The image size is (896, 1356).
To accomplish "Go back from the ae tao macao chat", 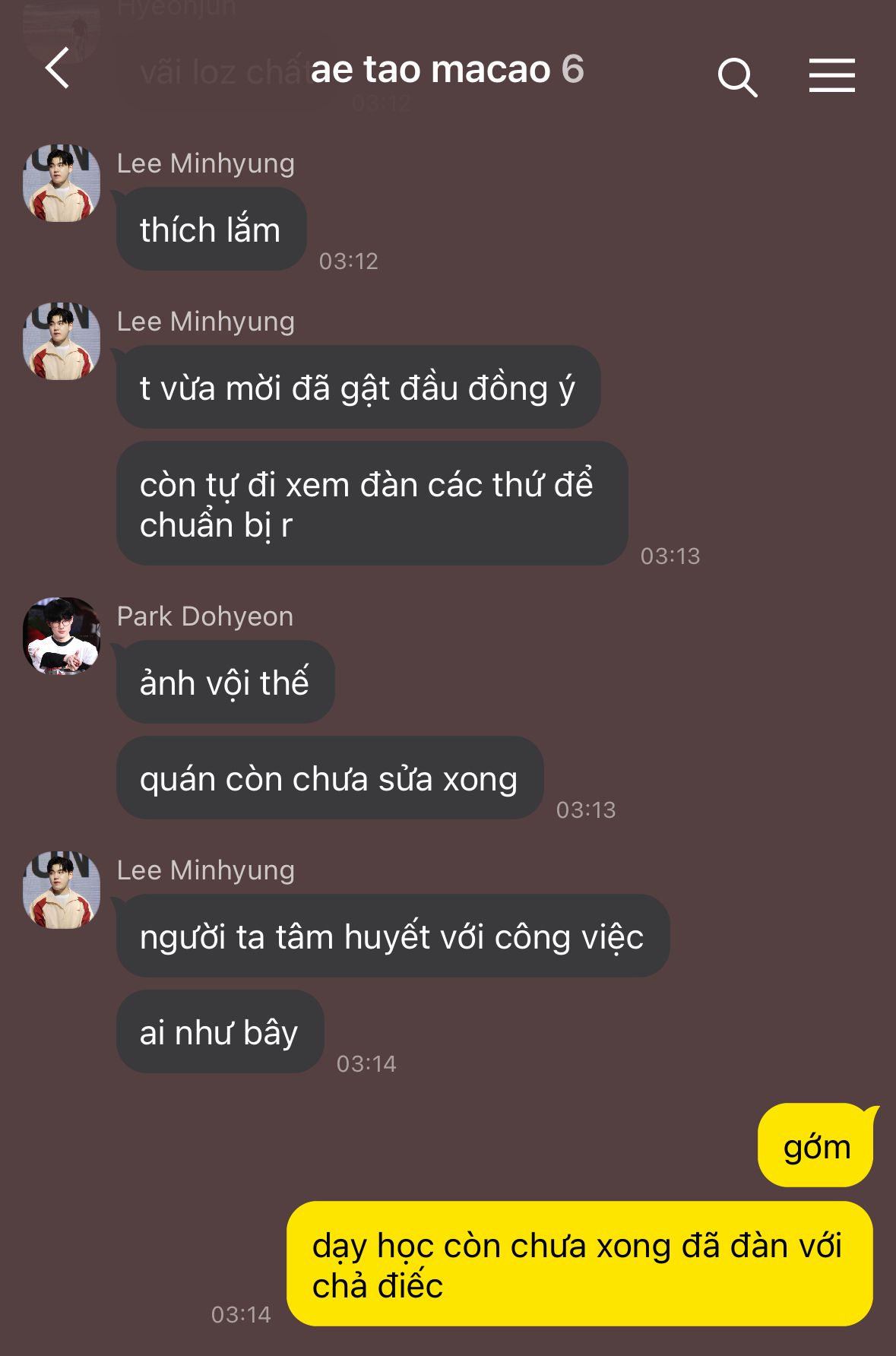I will pyautogui.click(x=58, y=68).
